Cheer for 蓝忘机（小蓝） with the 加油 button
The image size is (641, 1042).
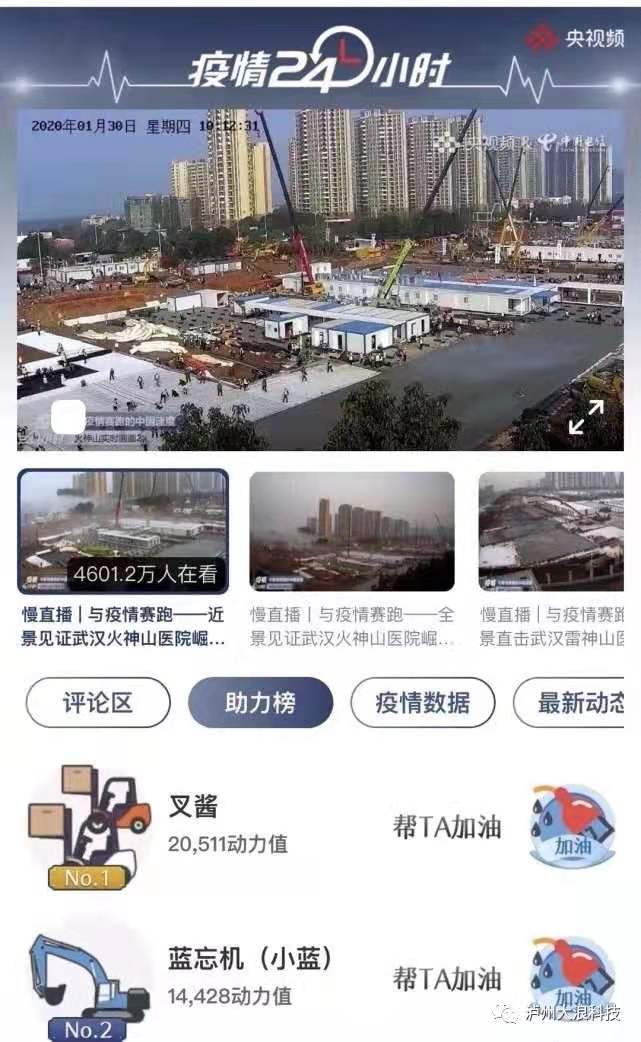[572, 976]
